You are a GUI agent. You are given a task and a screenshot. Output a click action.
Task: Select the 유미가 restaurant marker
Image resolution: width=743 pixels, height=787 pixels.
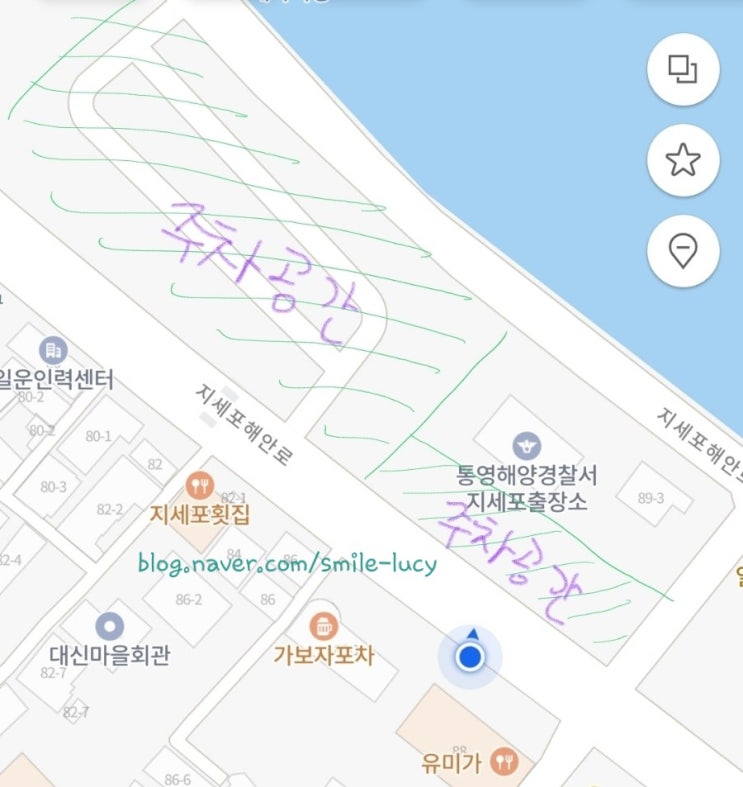pos(504,763)
